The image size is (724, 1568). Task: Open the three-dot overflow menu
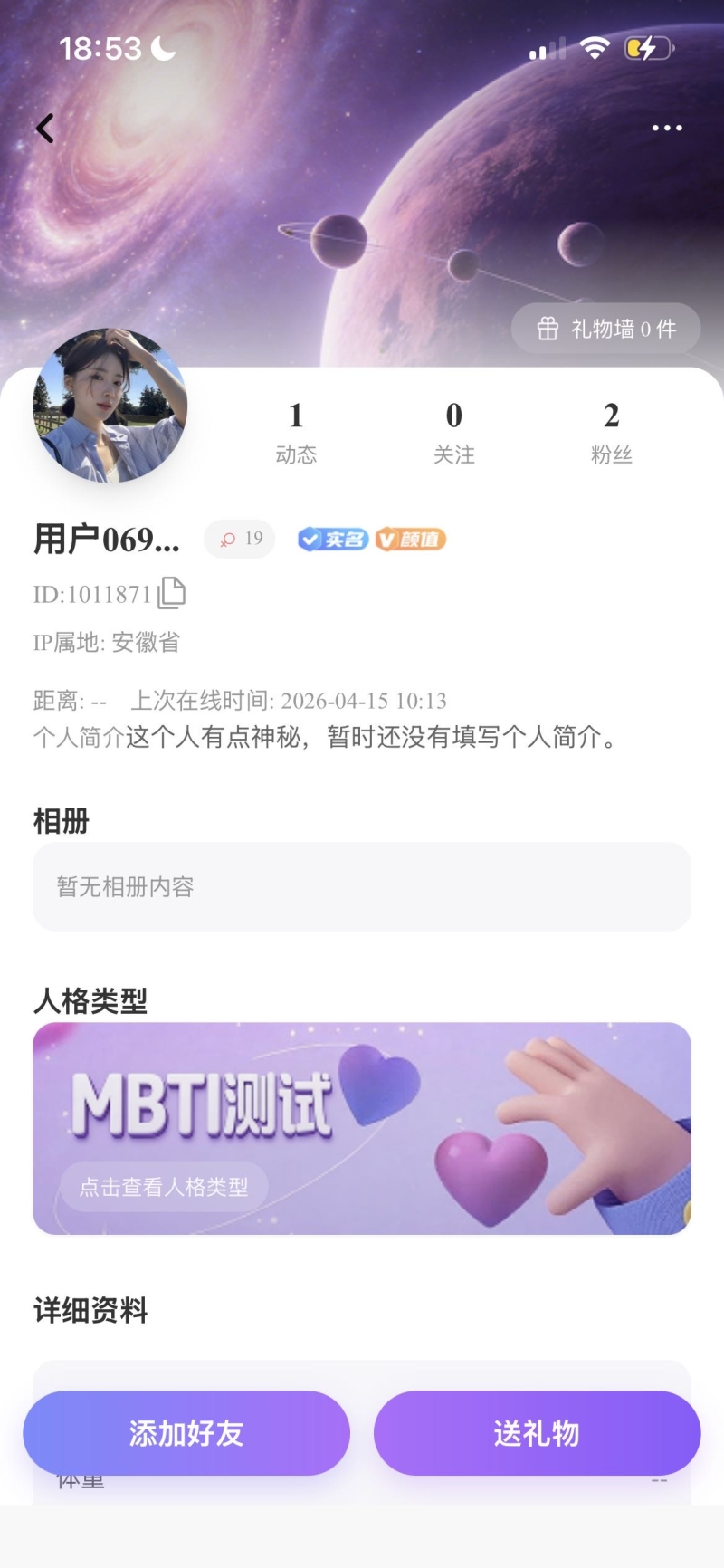coord(667,128)
